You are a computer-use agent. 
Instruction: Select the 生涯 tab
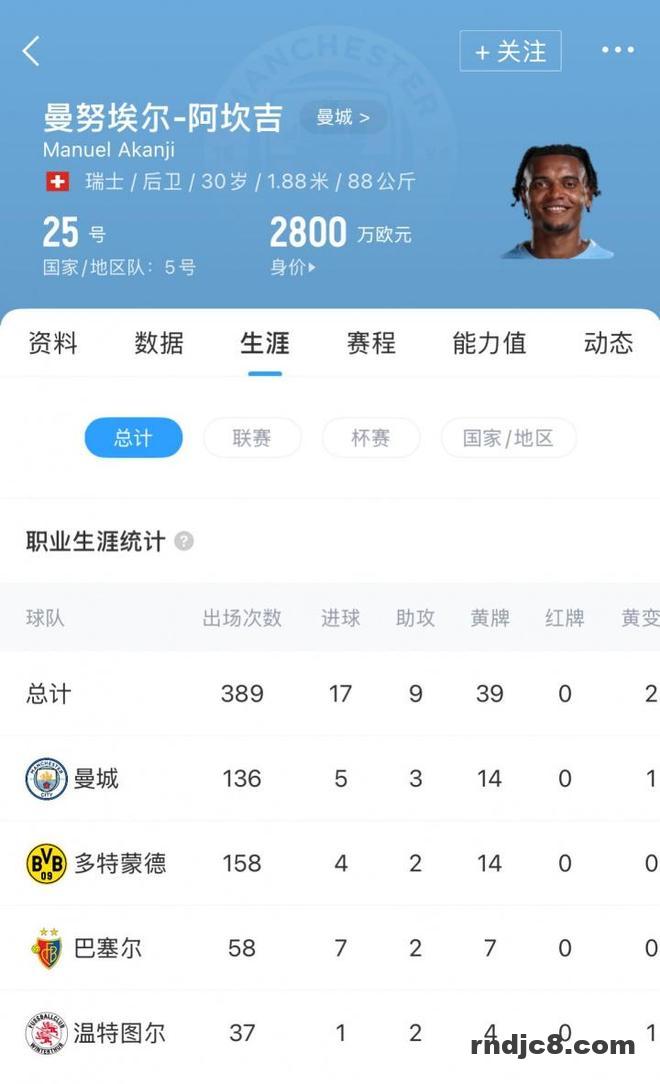265,343
